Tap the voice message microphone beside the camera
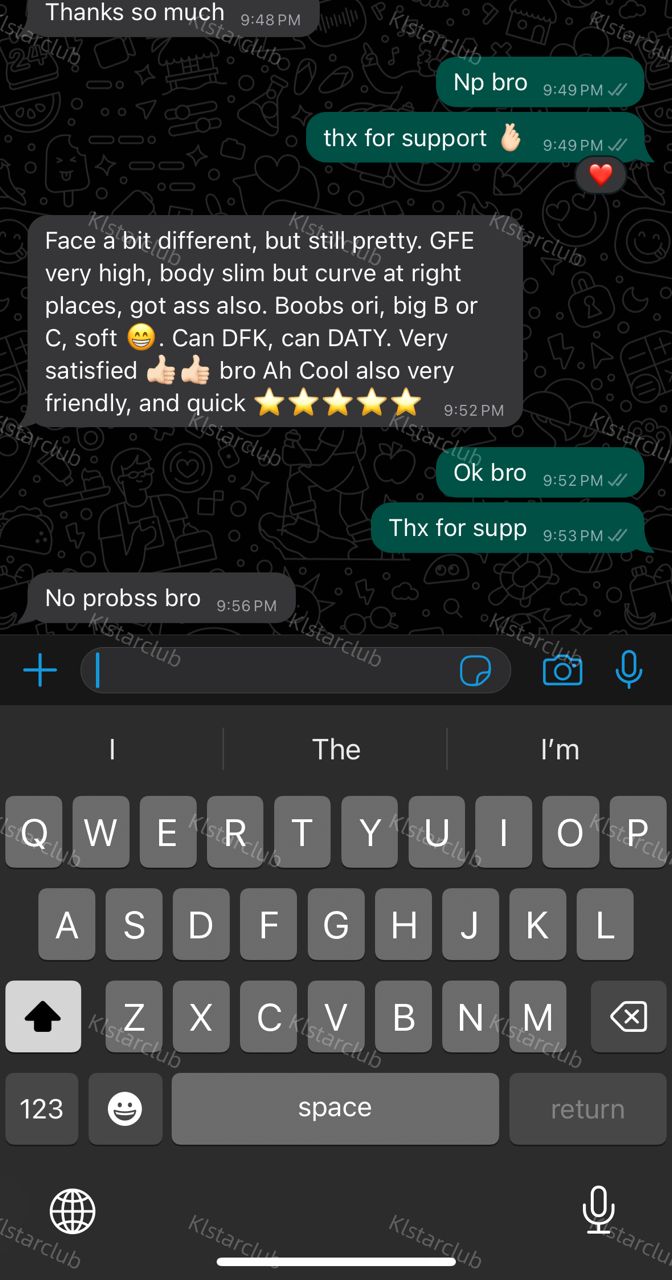 coord(629,670)
